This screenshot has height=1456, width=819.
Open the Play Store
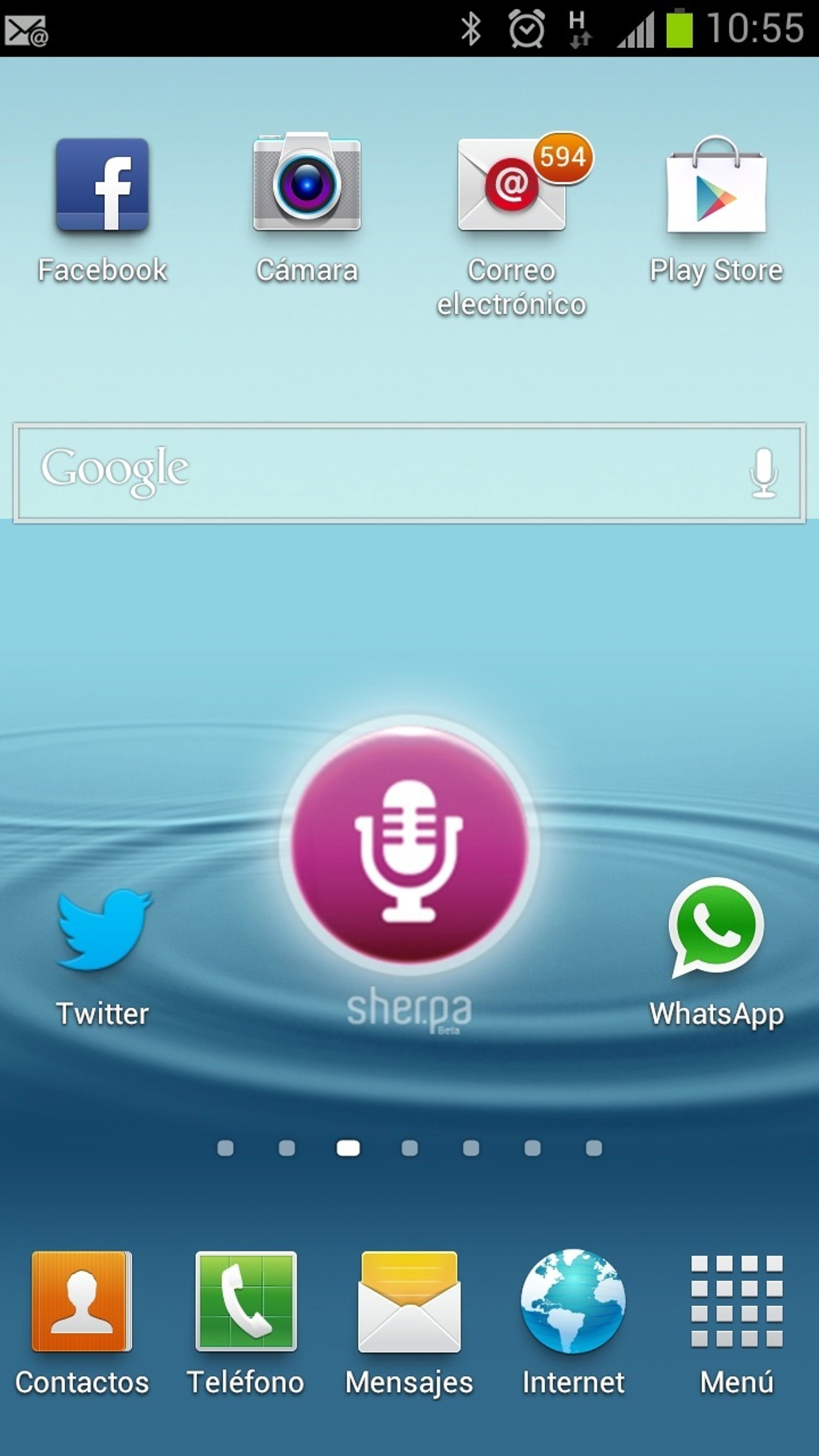pos(716,187)
